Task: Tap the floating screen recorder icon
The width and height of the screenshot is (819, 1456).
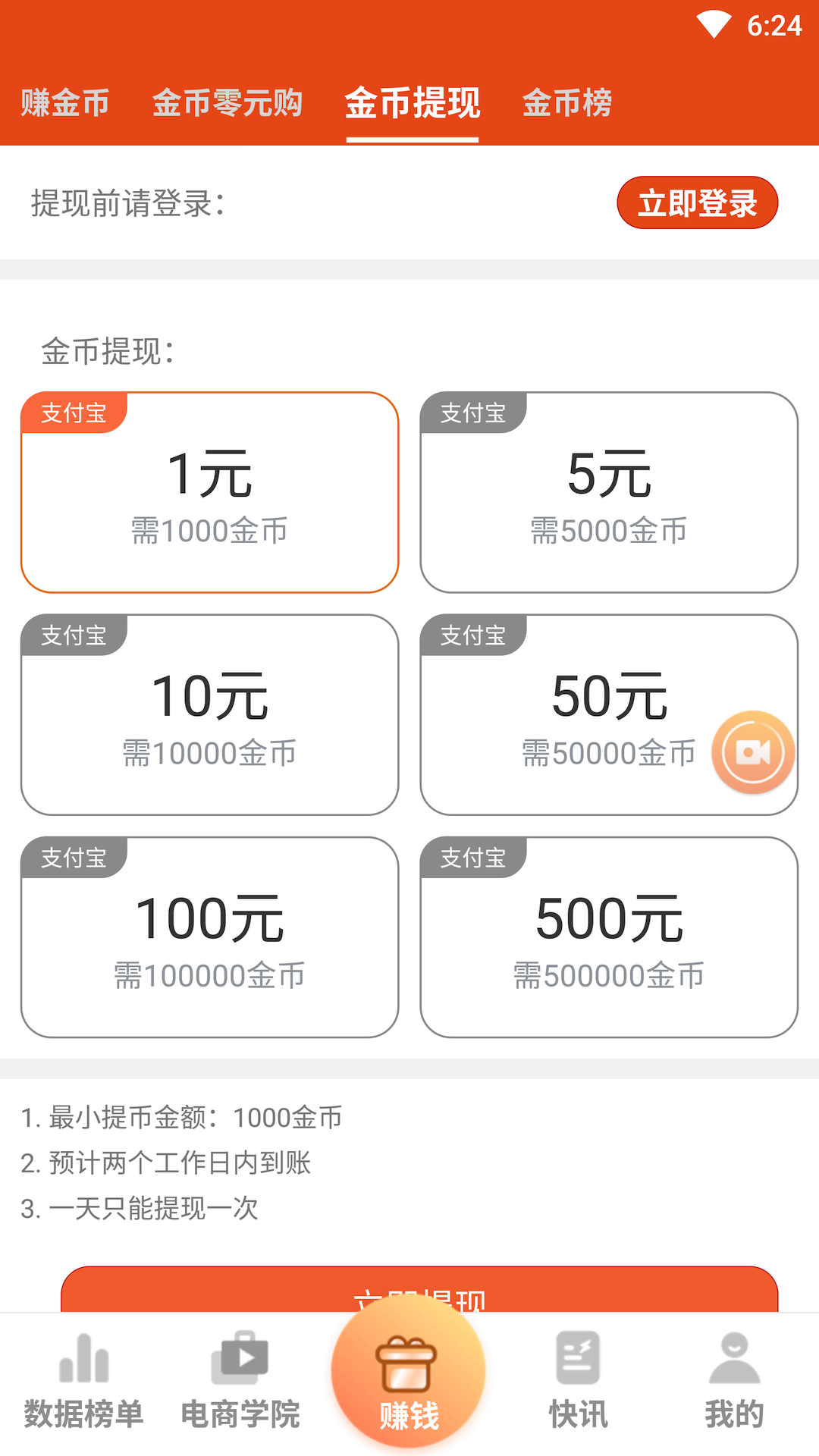Action: point(753,751)
